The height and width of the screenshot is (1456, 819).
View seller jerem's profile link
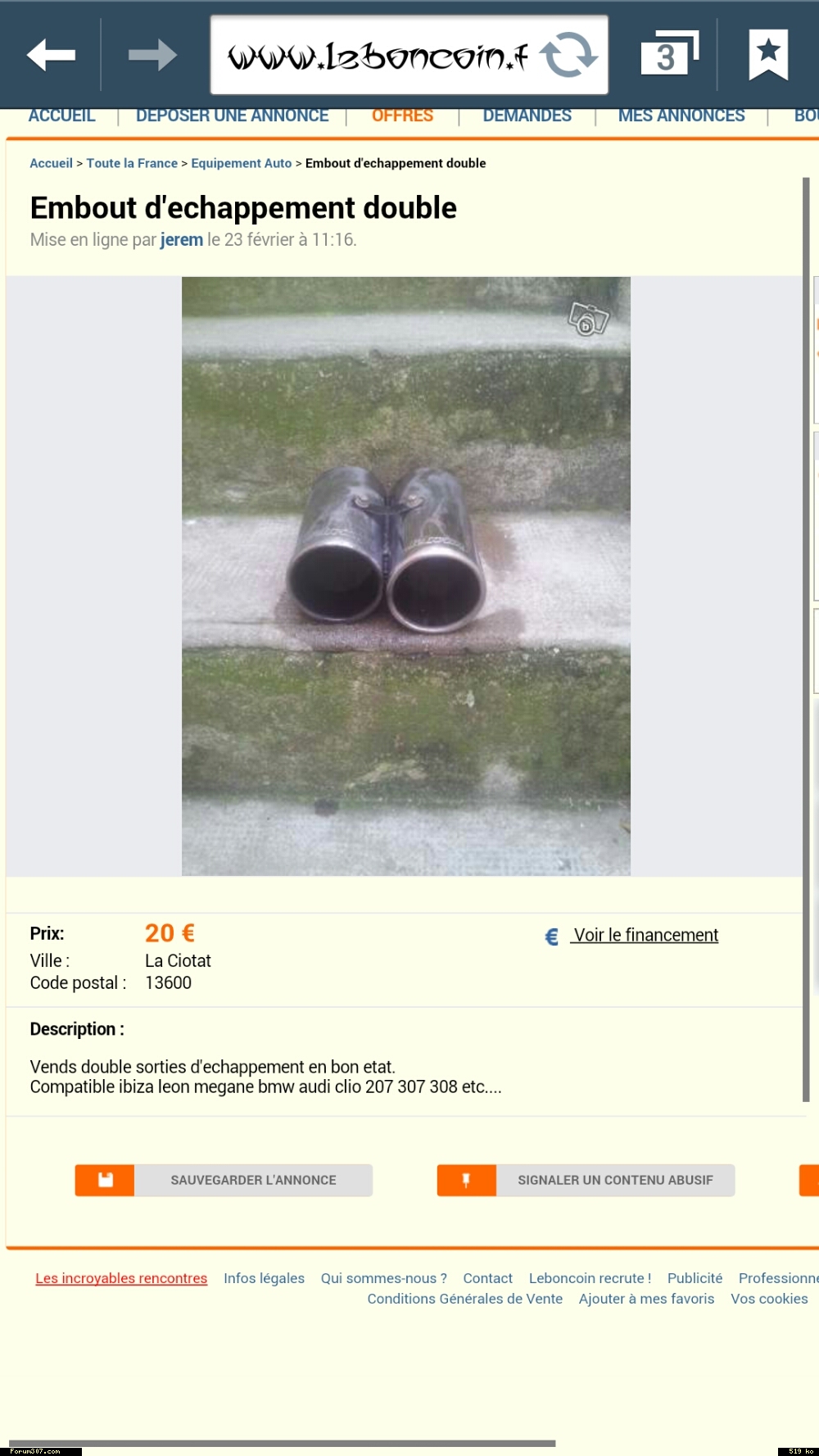(x=181, y=240)
